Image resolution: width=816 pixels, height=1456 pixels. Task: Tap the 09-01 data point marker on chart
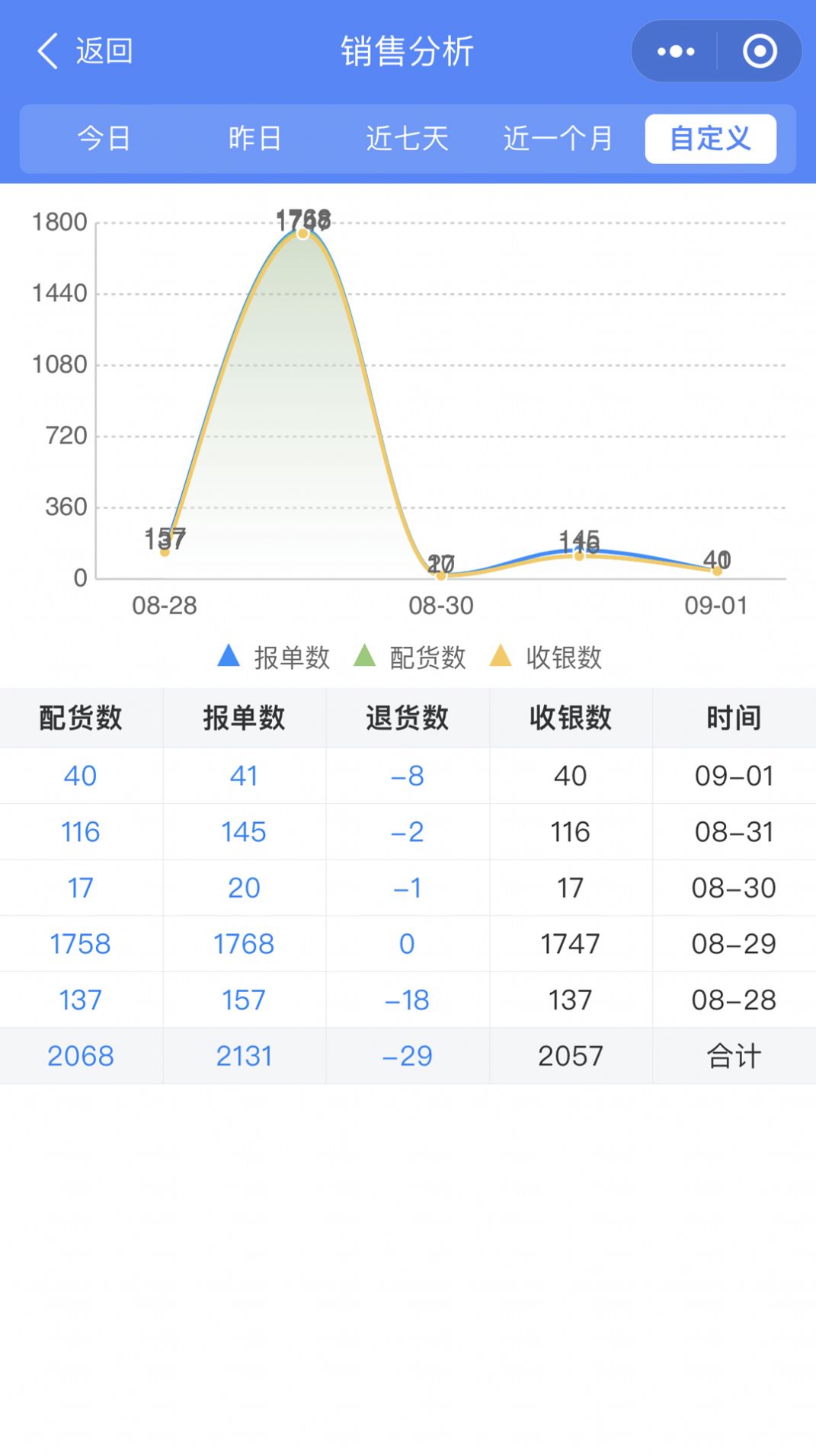click(717, 570)
